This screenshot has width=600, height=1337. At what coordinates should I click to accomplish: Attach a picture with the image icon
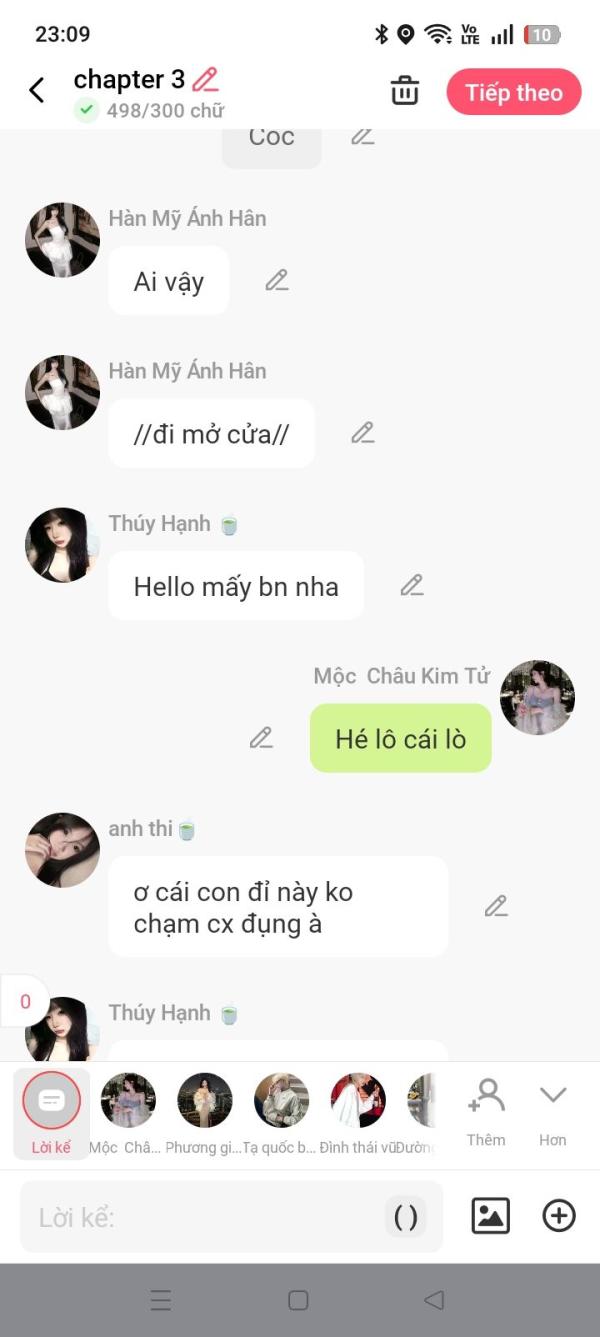491,1216
